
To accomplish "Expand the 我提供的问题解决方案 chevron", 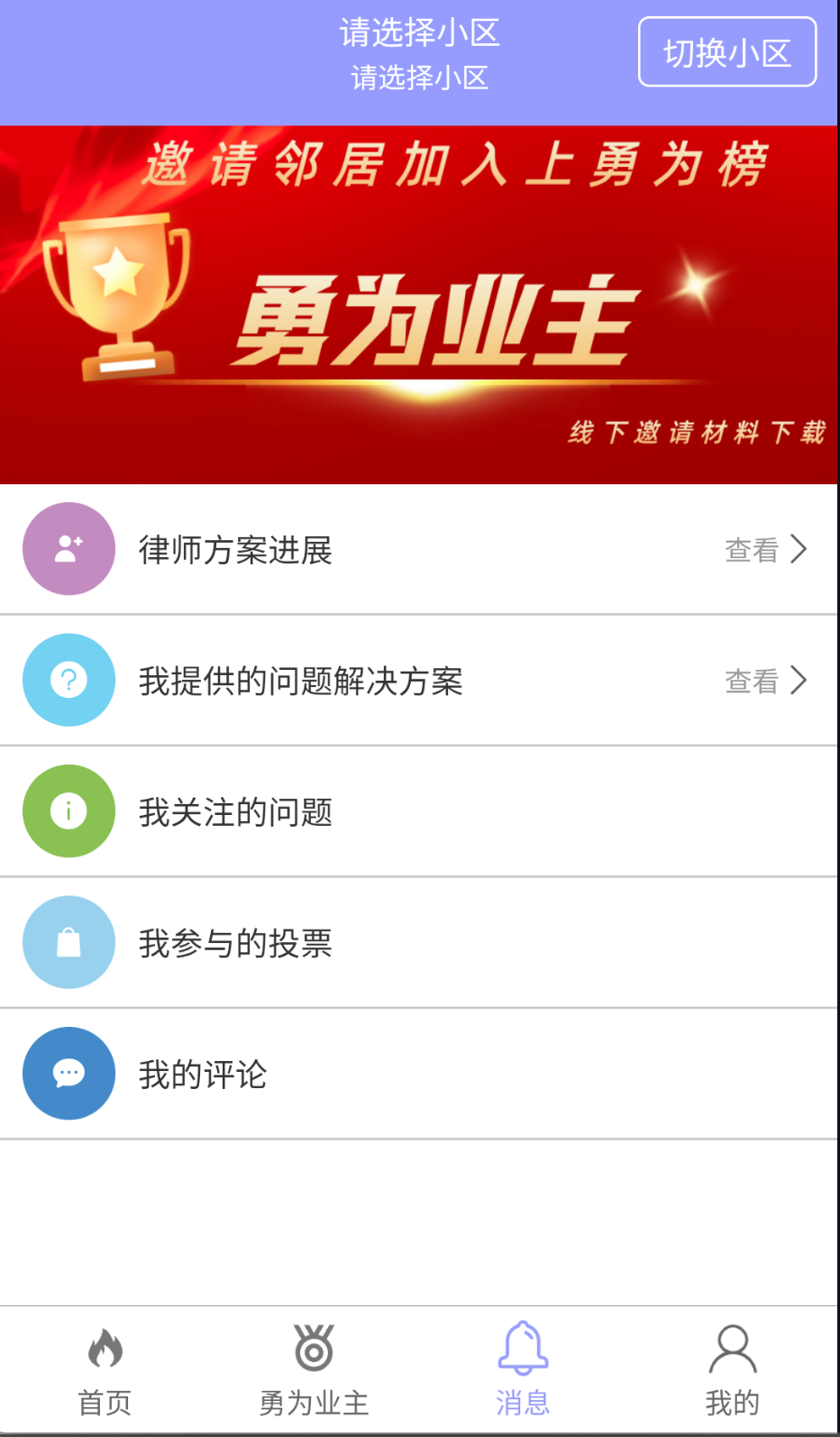I will [797, 681].
